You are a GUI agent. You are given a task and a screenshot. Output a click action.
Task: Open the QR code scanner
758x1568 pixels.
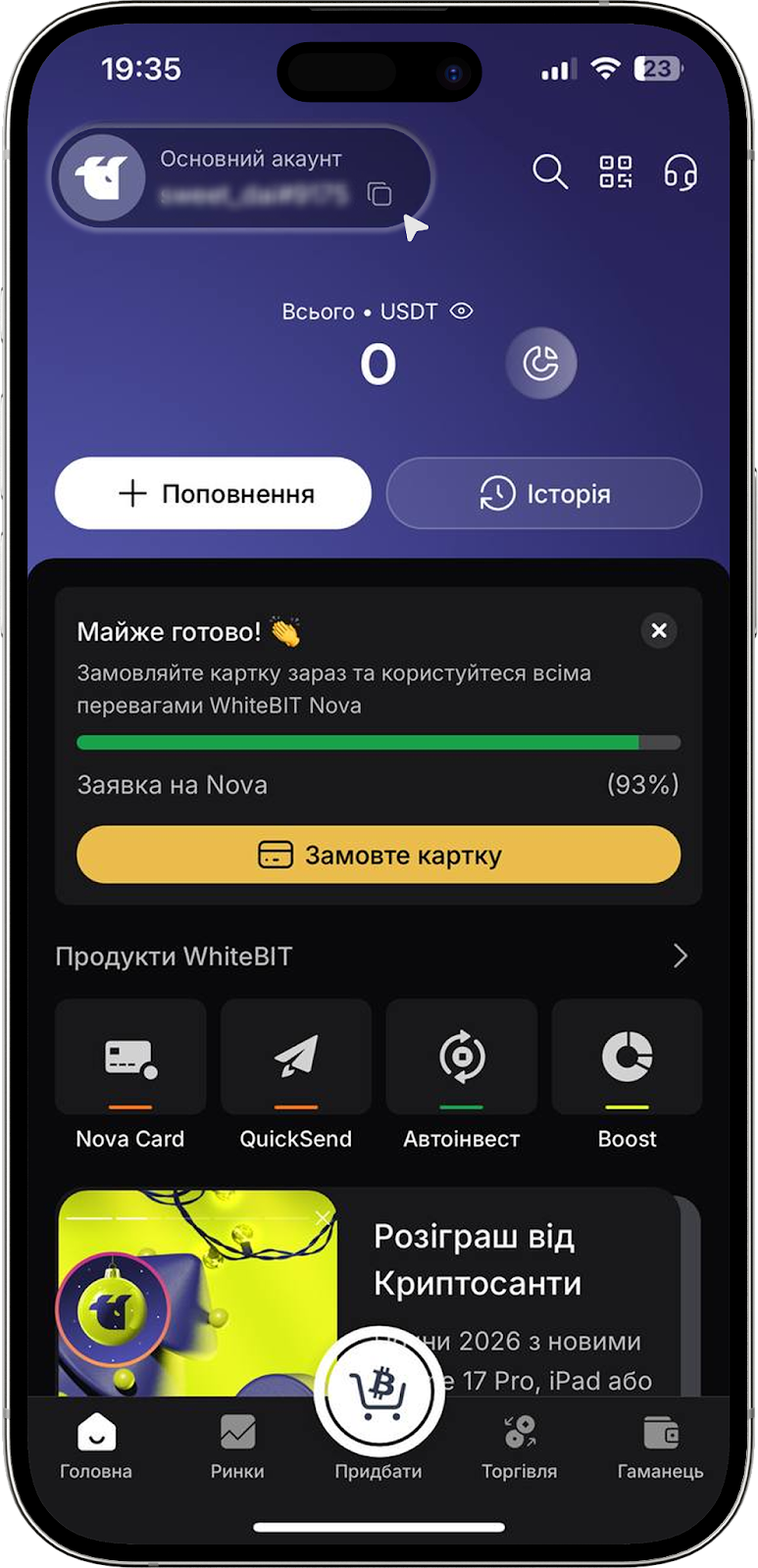[x=616, y=172]
